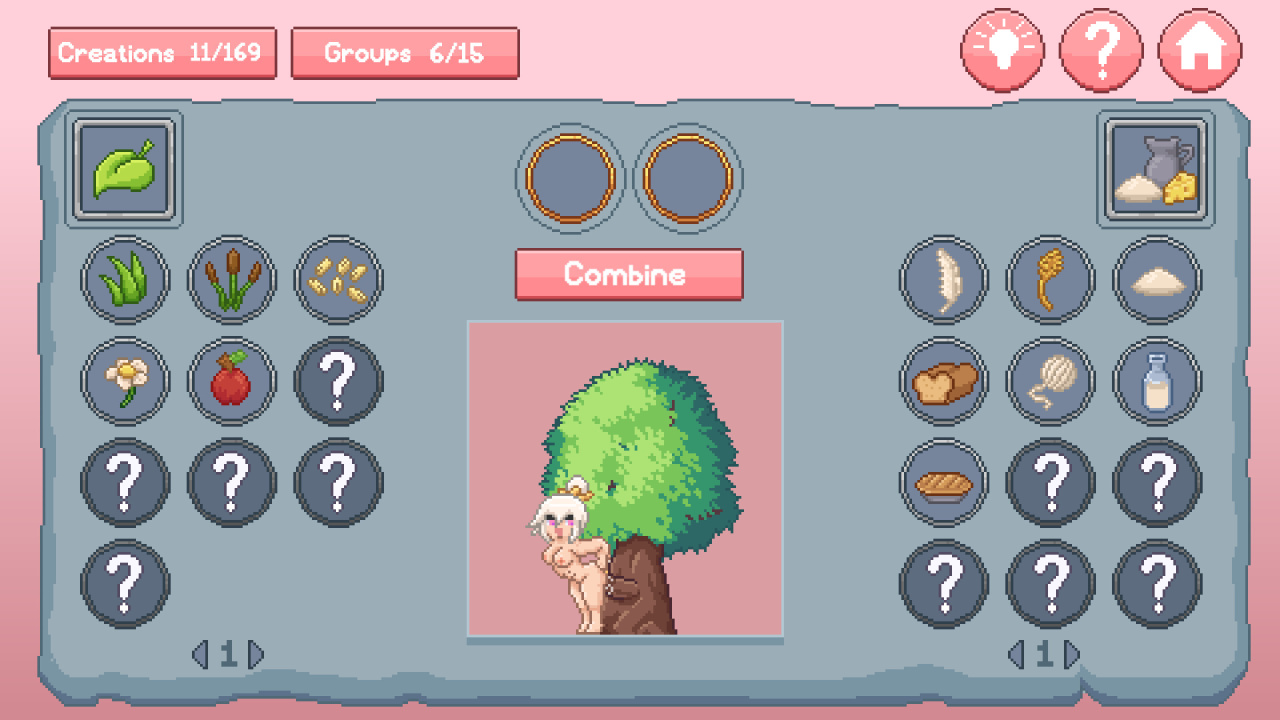Image resolution: width=1280 pixels, height=720 pixels.
Task: Select the pie item
Action: [944, 483]
